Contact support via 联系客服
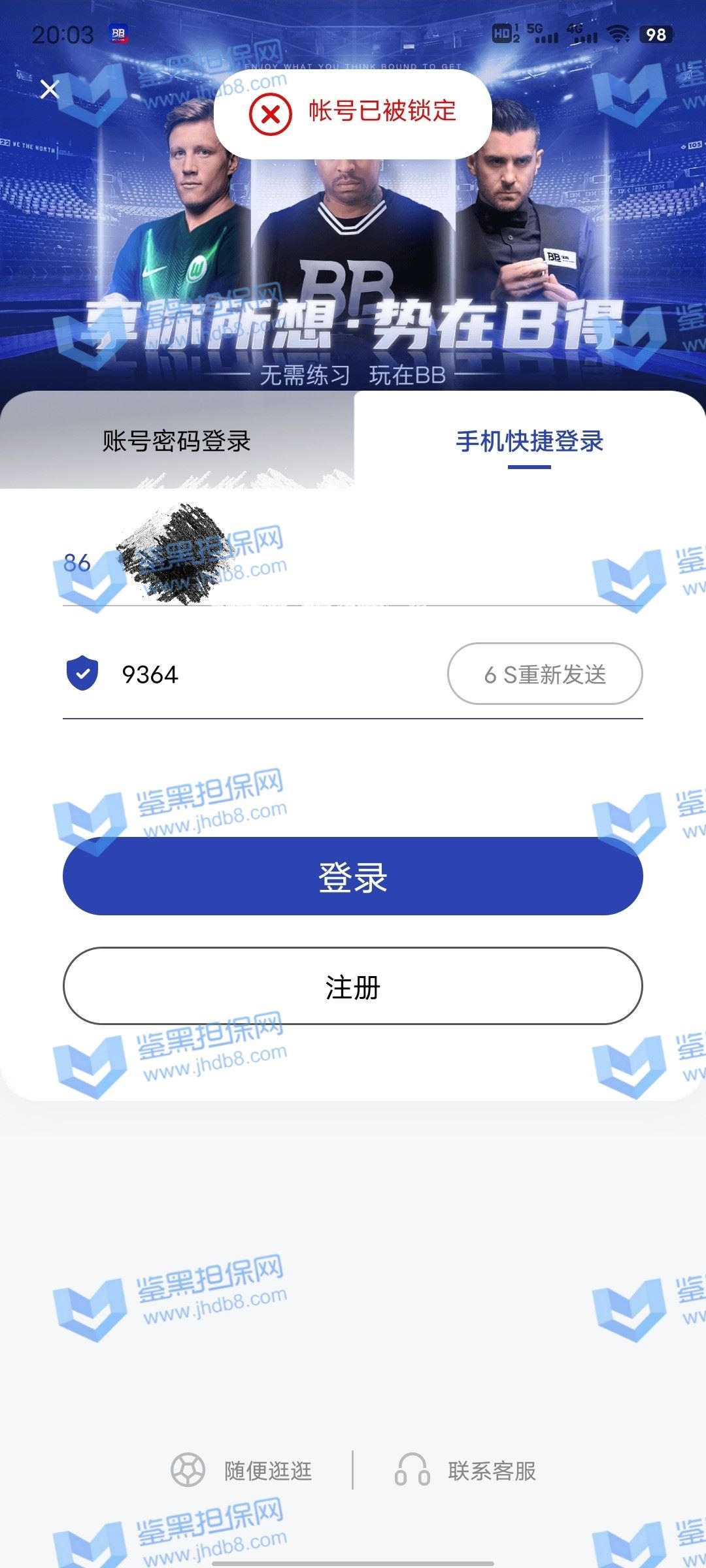 [467, 1471]
